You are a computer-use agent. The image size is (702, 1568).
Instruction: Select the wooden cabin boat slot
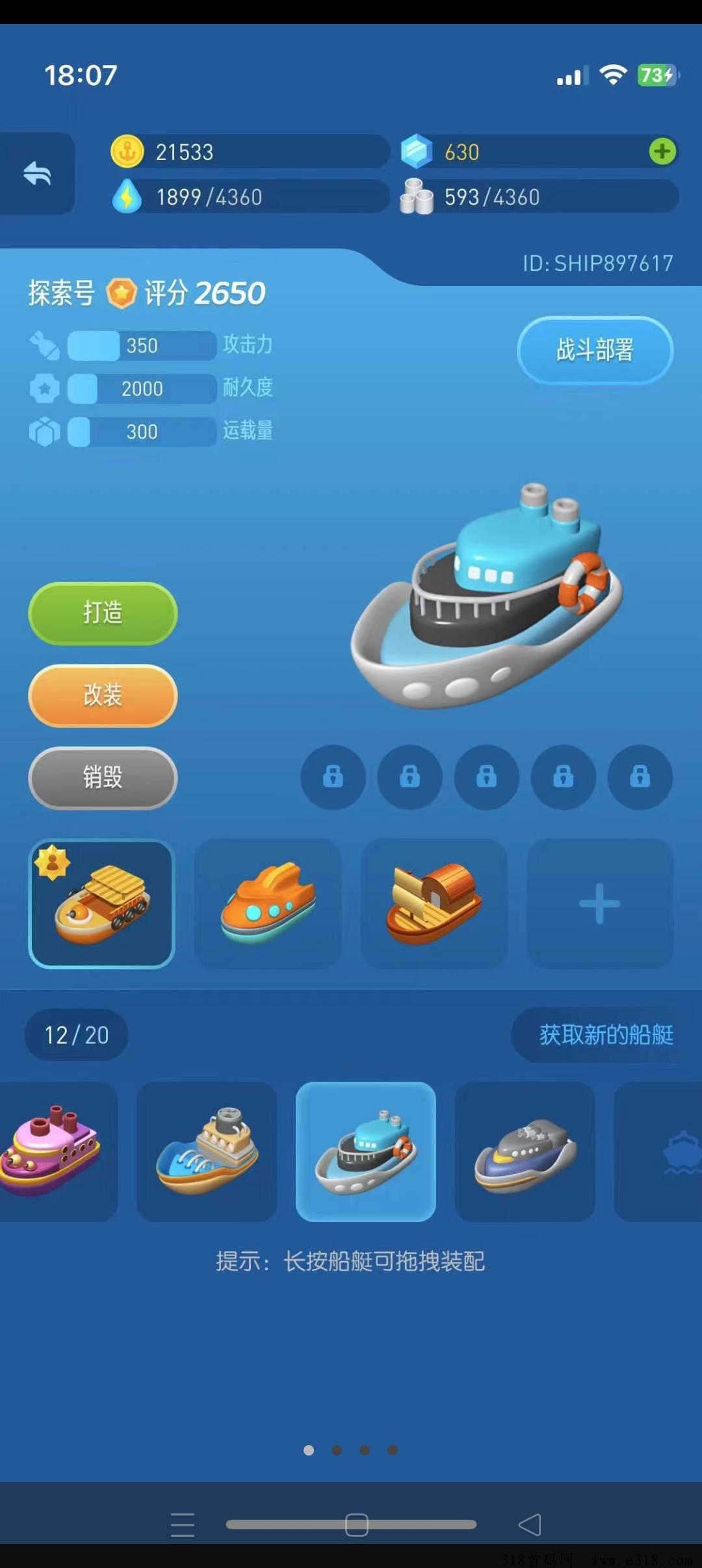[x=434, y=904]
